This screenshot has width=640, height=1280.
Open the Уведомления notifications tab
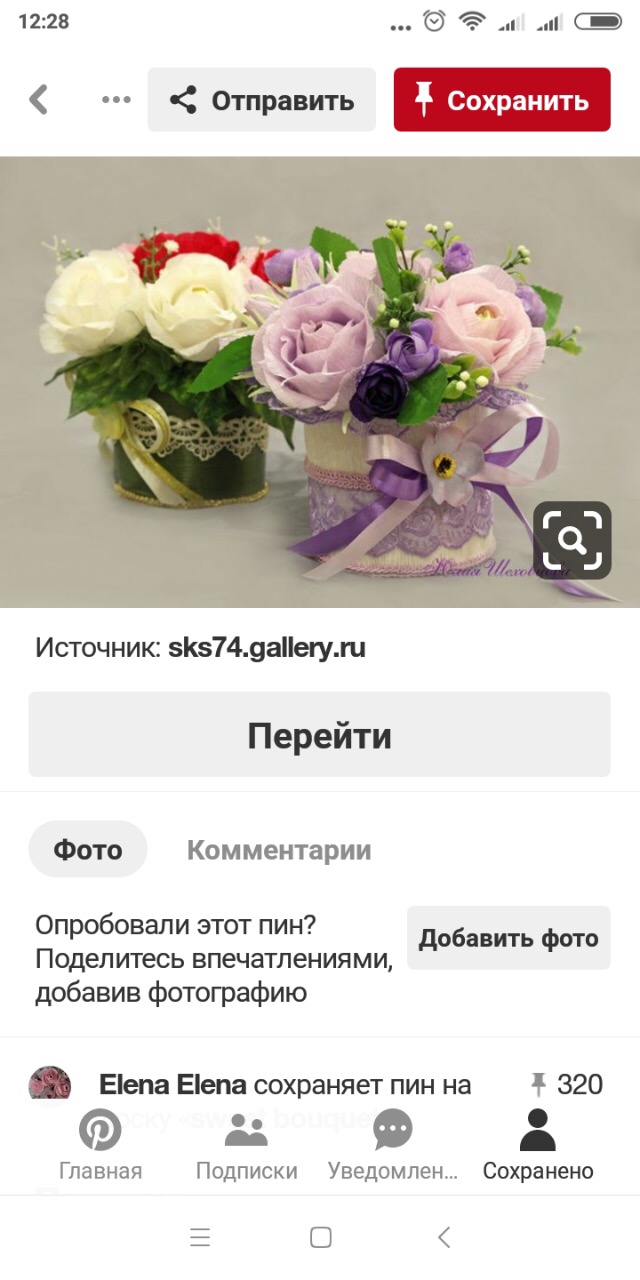(392, 1145)
